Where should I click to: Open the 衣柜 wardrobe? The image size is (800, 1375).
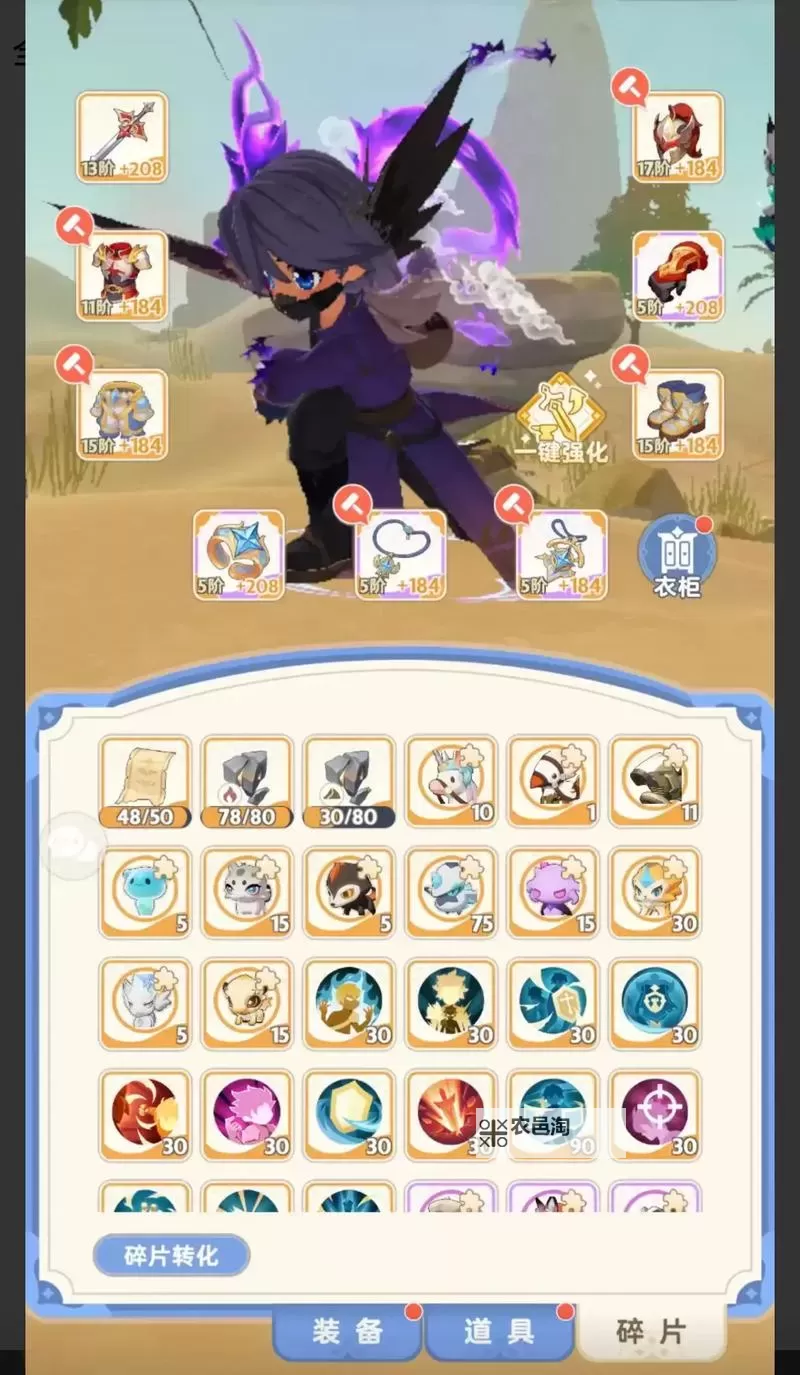(x=677, y=558)
